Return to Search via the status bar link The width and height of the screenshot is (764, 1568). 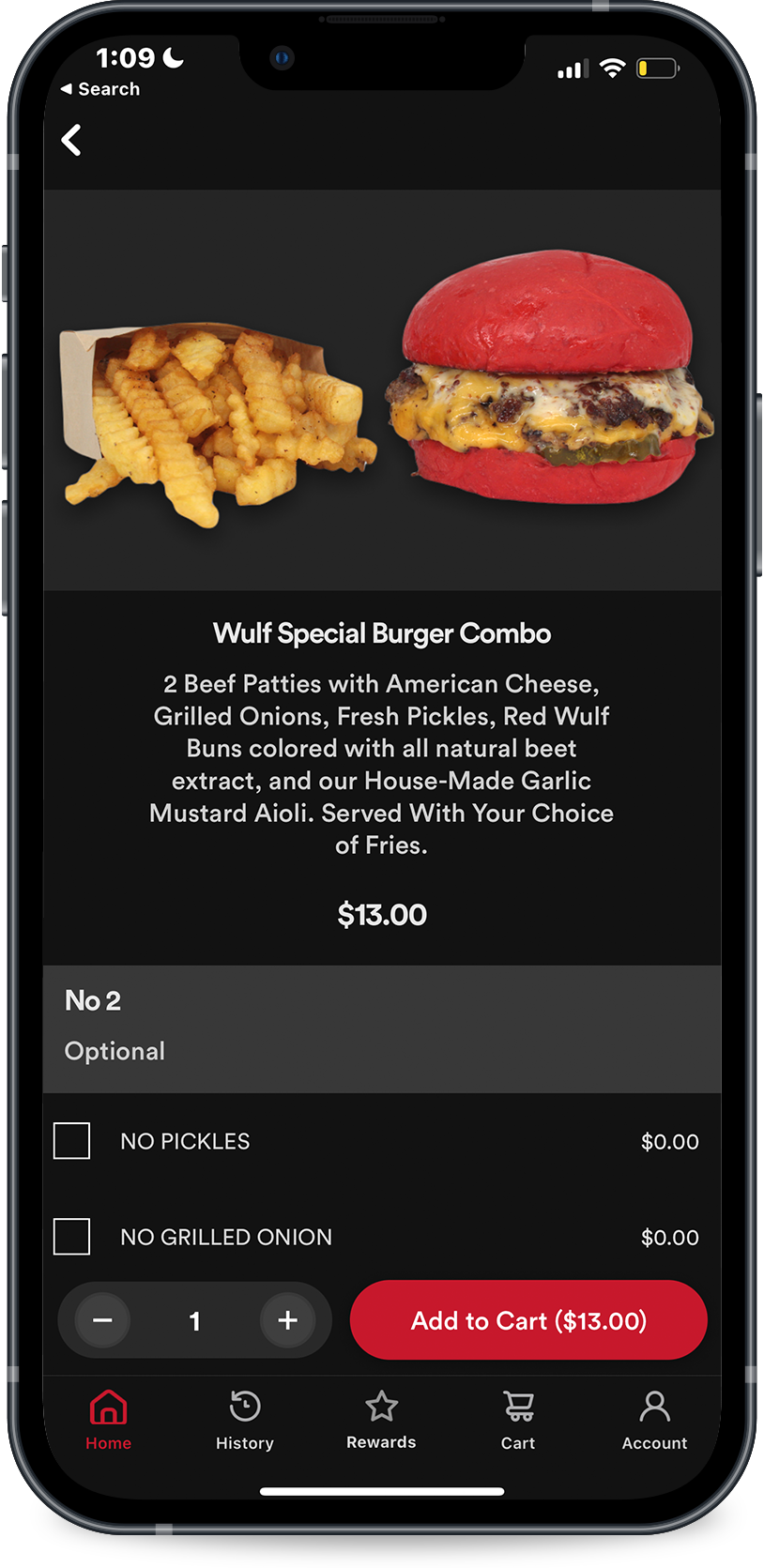point(100,88)
